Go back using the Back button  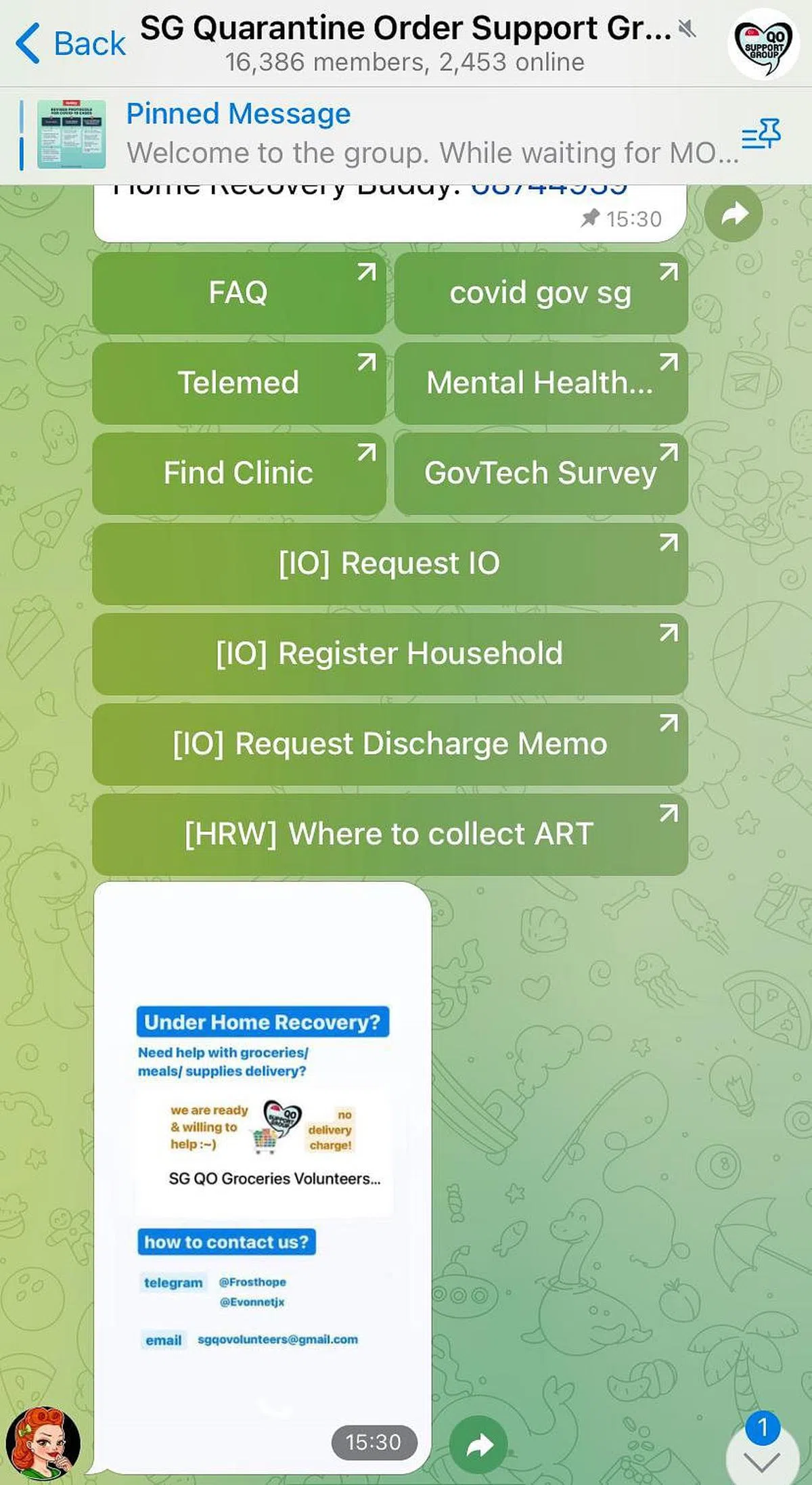(x=70, y=43)
